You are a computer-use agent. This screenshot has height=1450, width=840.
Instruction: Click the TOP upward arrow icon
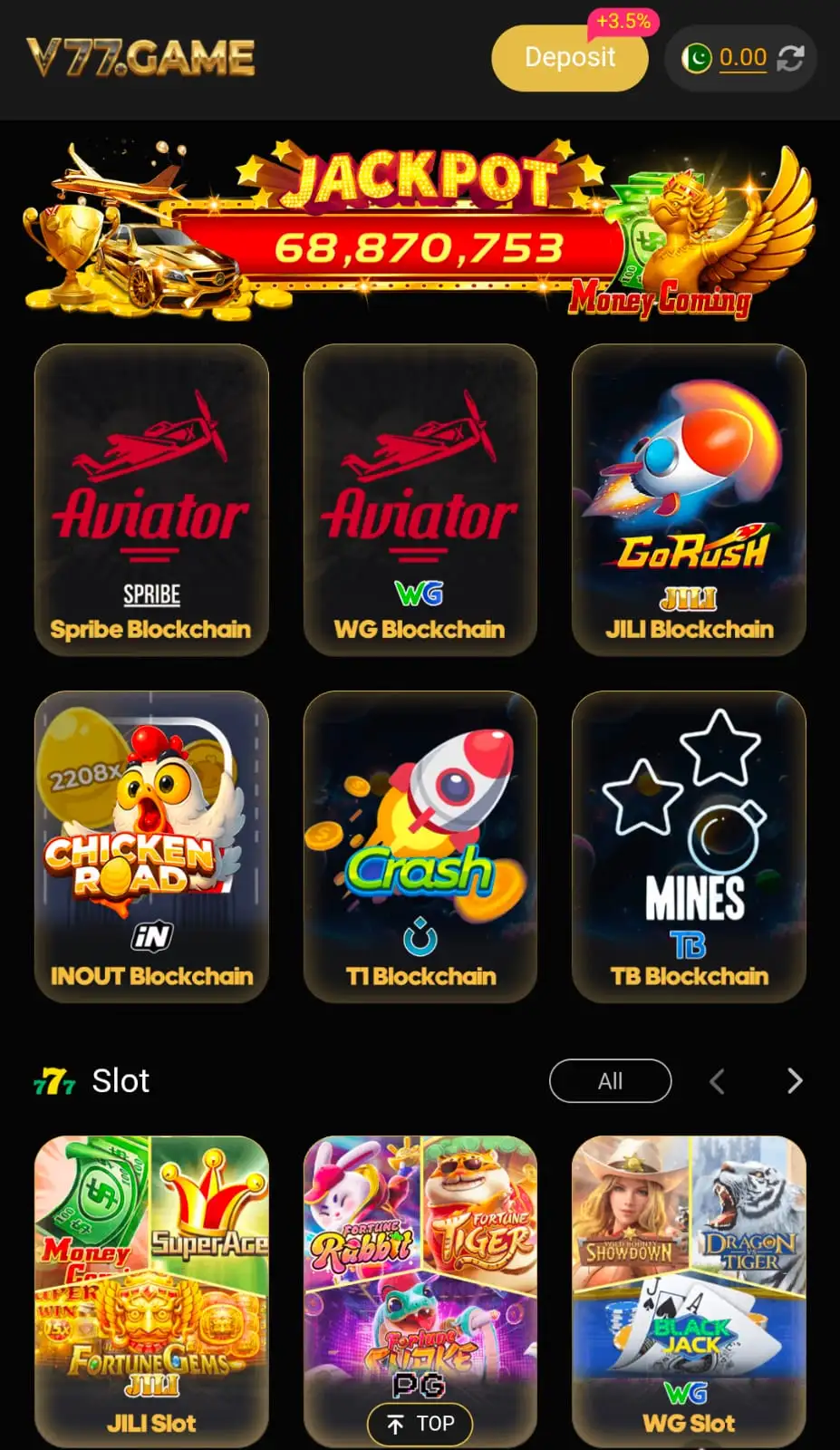tap(395, 1423)
